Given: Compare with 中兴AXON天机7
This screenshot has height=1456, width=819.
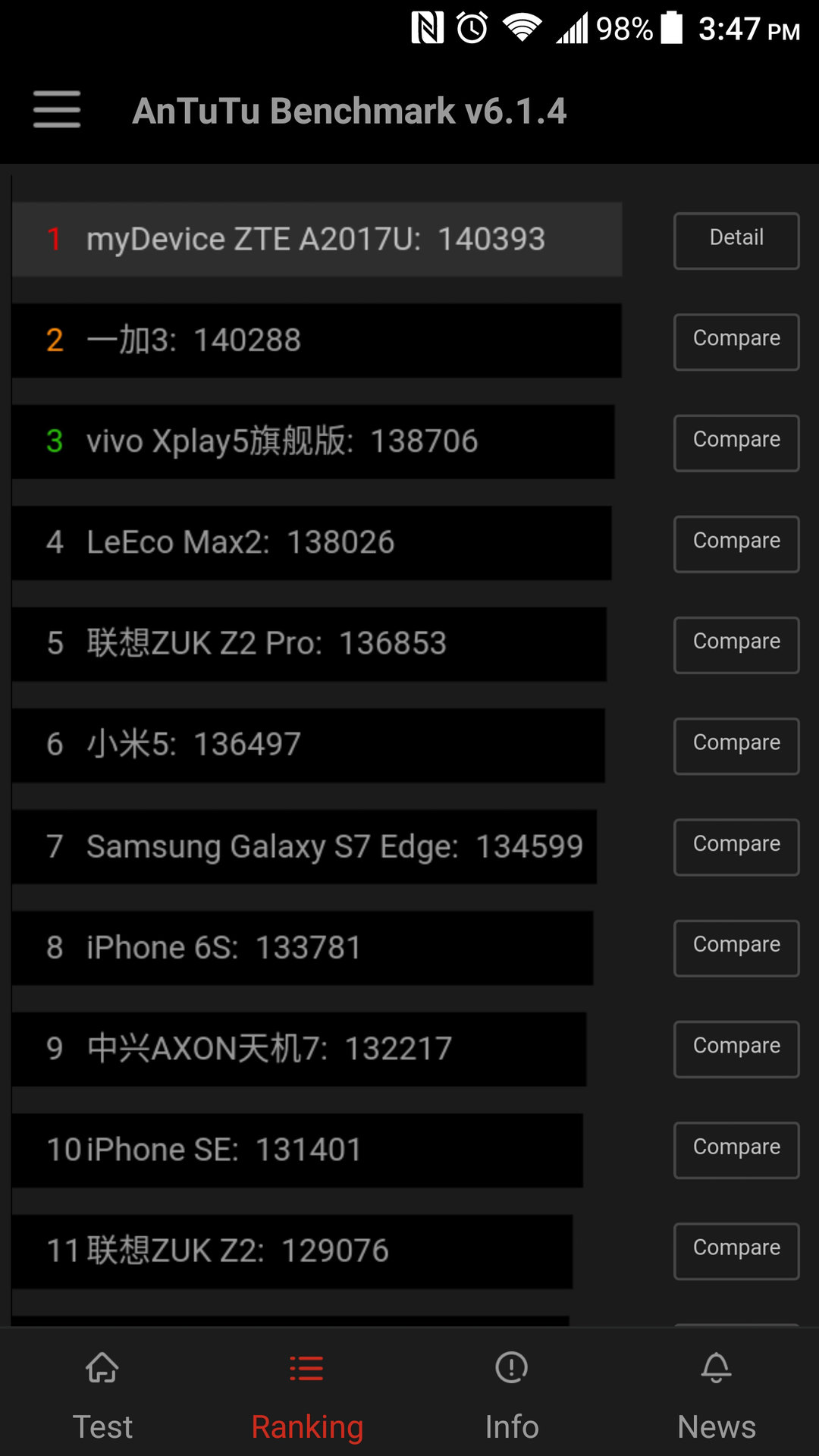Looking at the screenshot, I should click(x=736, y=1049).
